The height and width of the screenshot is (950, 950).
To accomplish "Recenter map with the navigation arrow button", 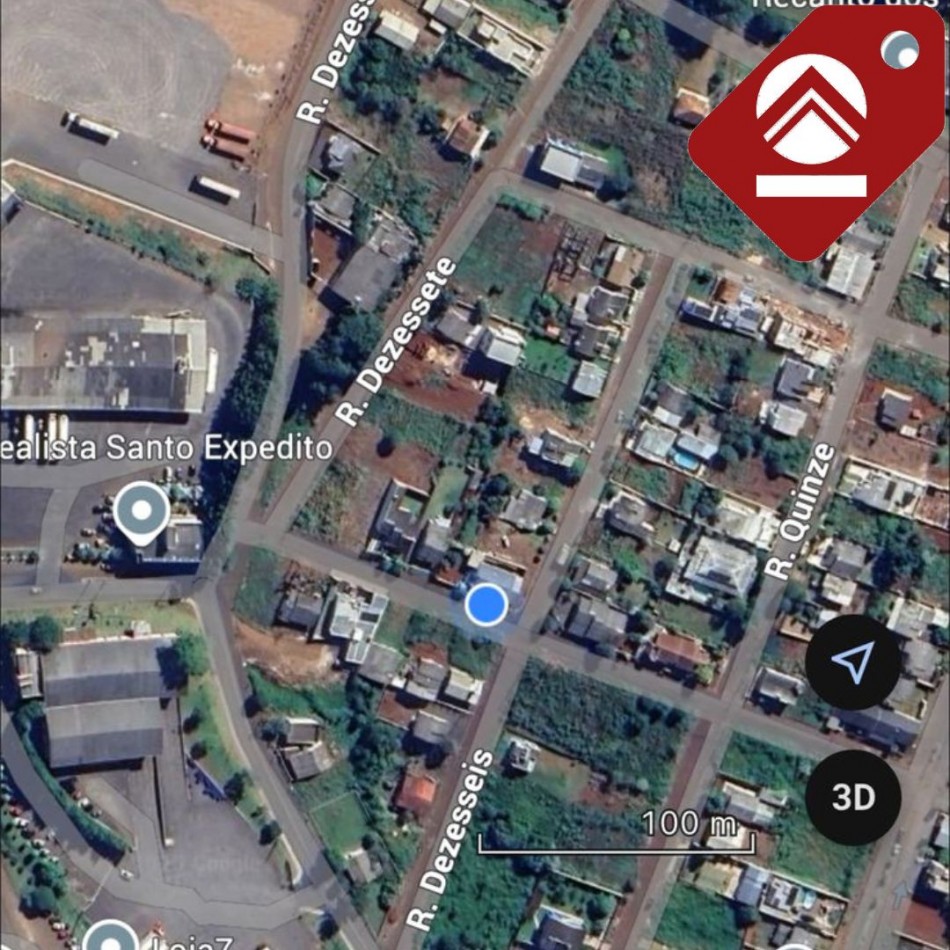I will [x=853, y=662].
